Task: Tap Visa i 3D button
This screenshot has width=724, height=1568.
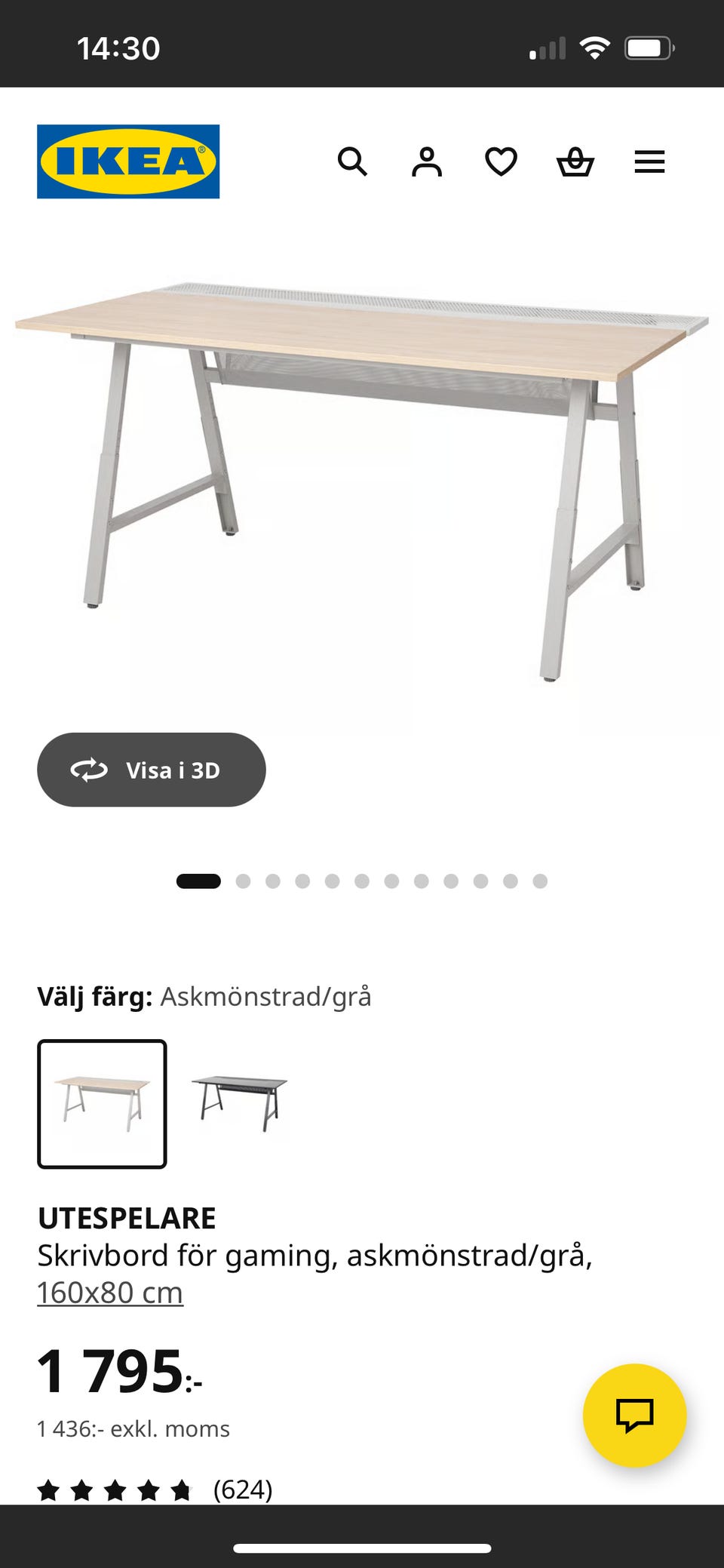Action: click(151, 770)
